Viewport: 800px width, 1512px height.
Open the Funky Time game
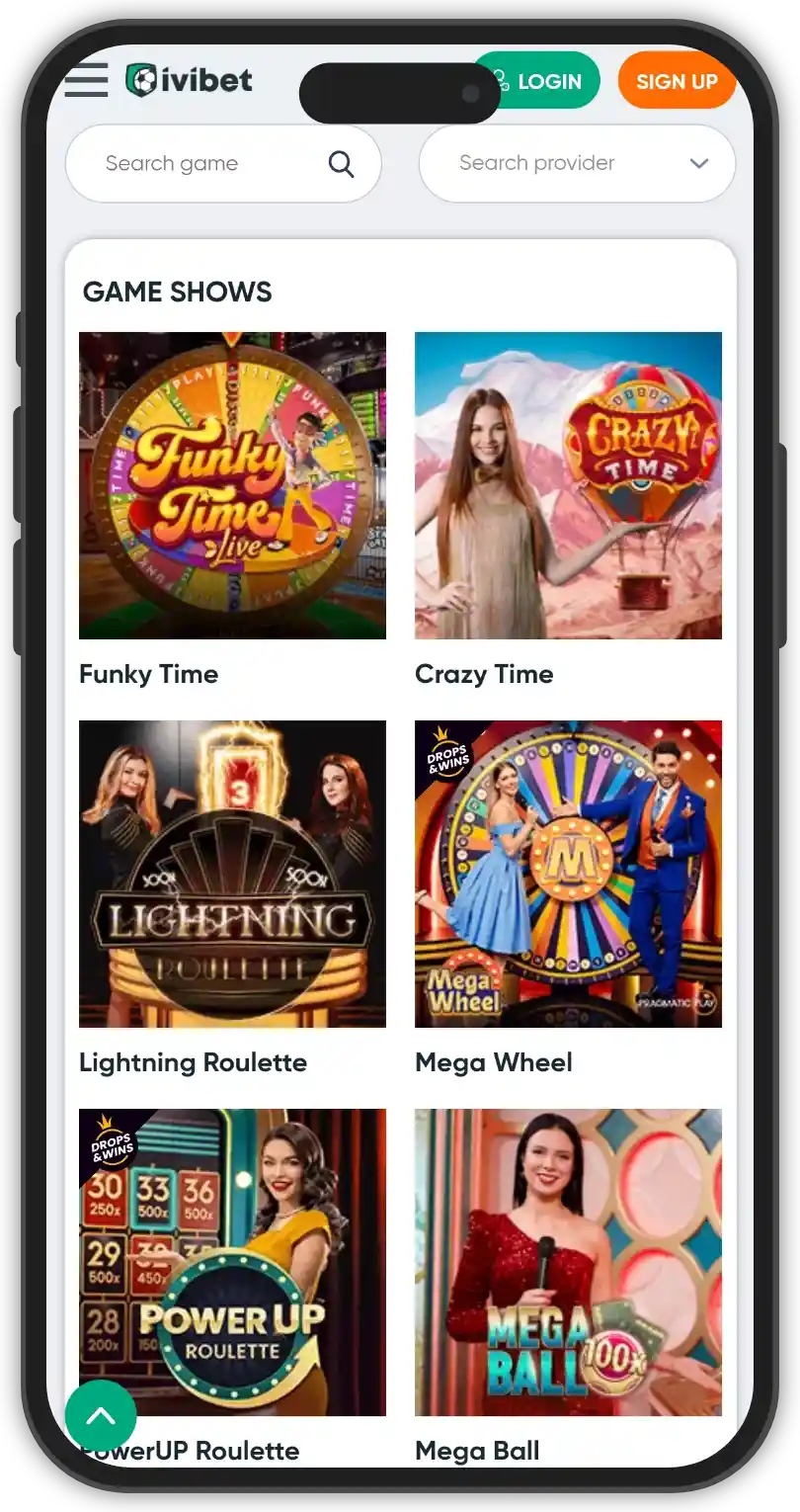(232, 485)
